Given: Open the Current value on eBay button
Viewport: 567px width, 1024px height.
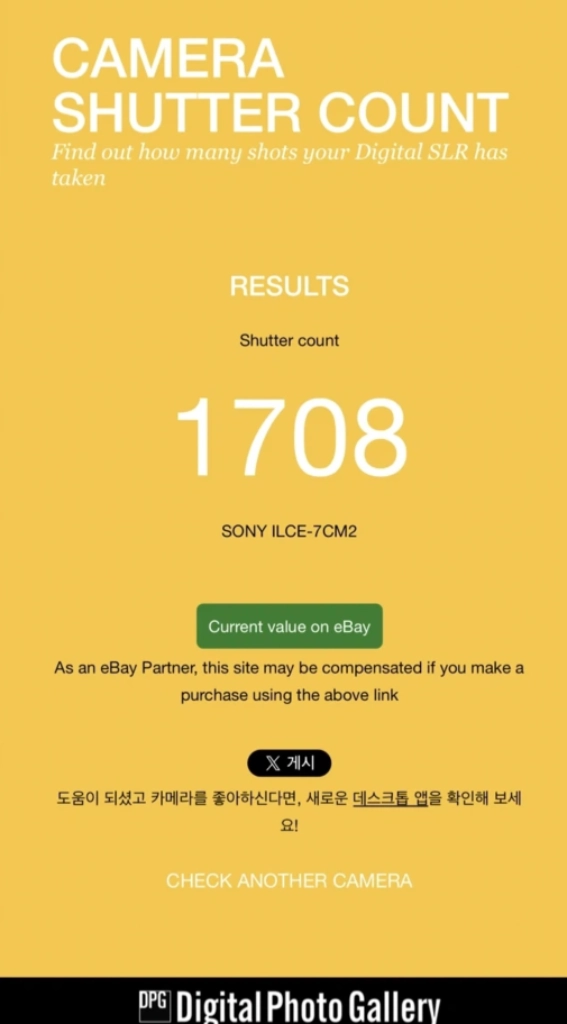Looking at the screenshot, I should pyautogui.click(x=289, y=626).
